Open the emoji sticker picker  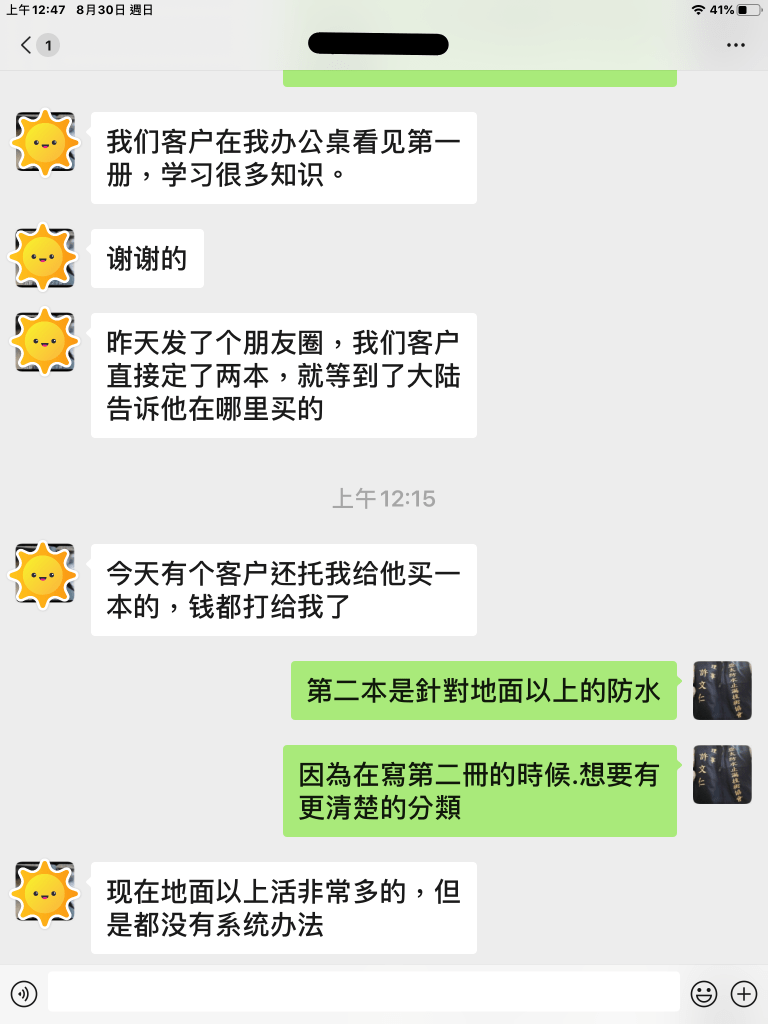point(704,993)
